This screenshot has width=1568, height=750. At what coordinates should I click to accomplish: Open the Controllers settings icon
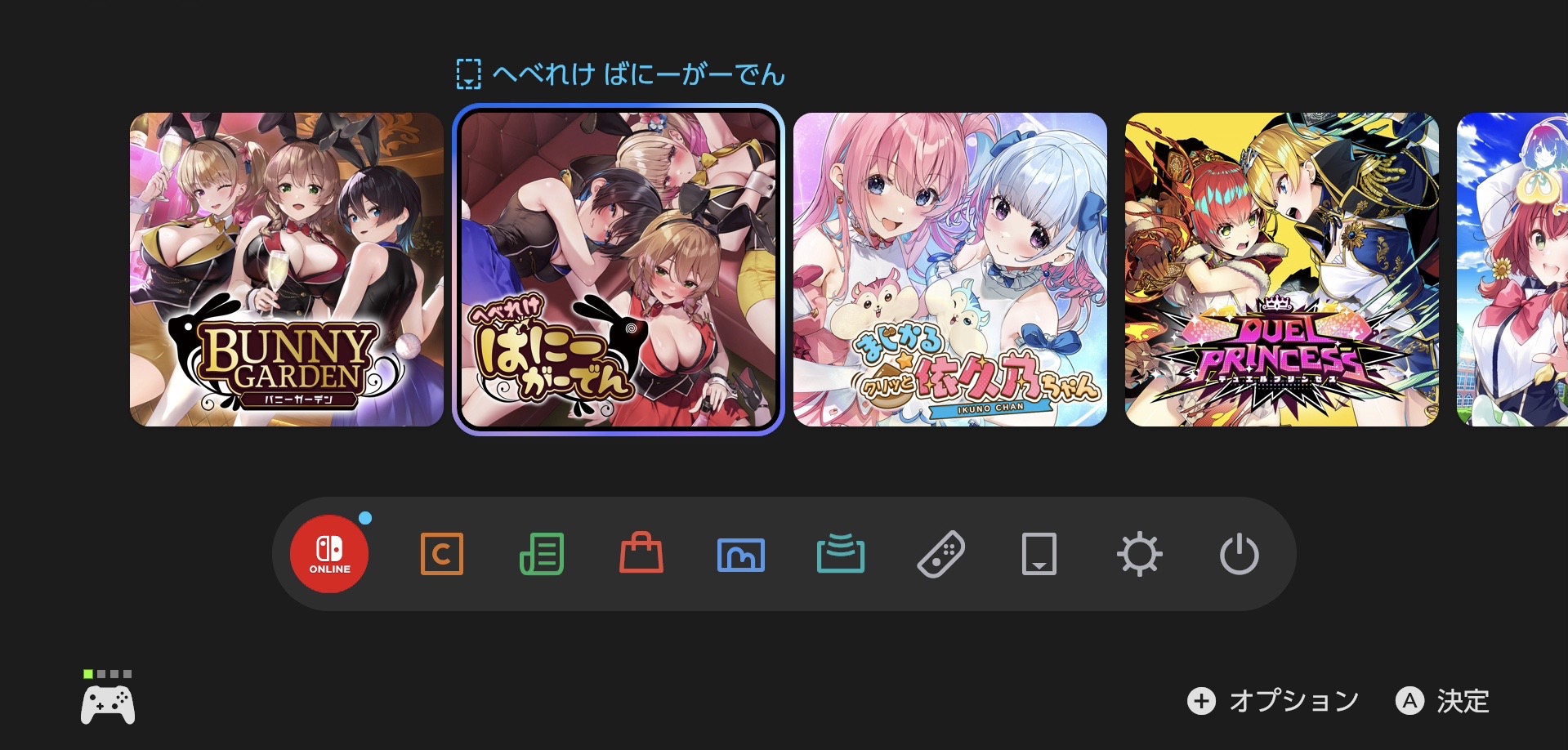pyautogui.click(x=940, y=554)
